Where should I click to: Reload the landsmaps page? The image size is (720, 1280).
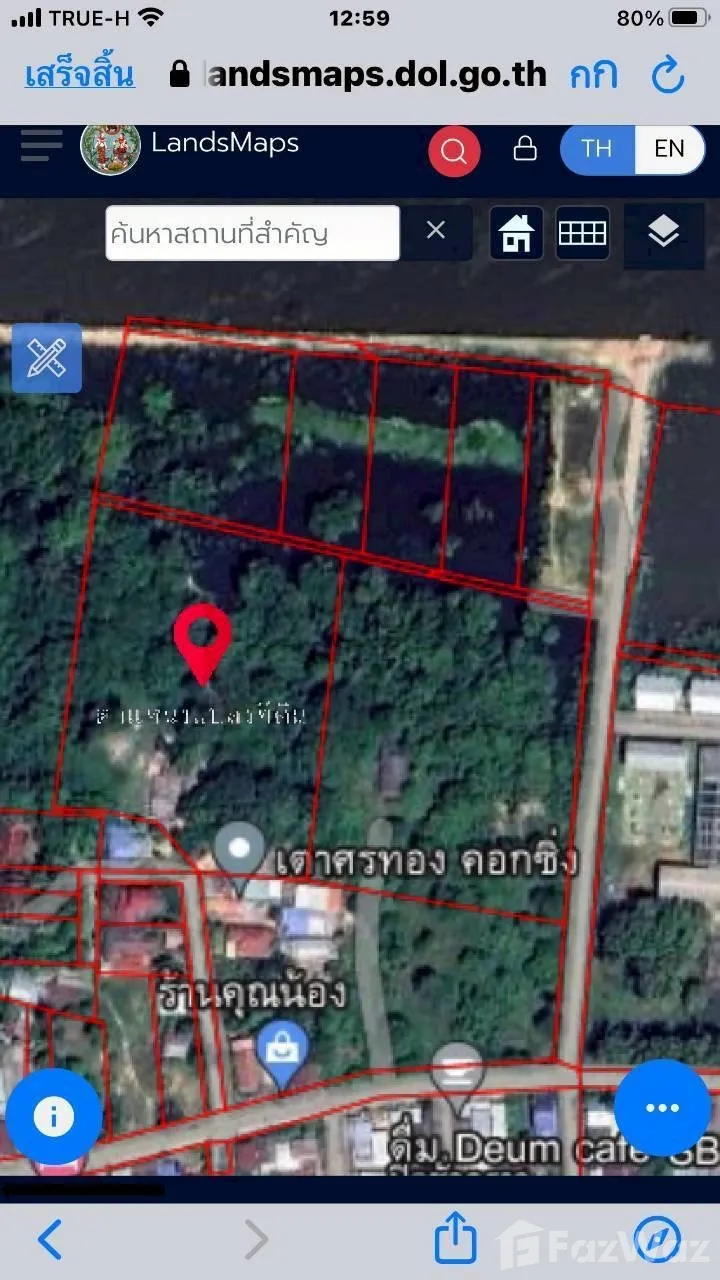(667, 75)
